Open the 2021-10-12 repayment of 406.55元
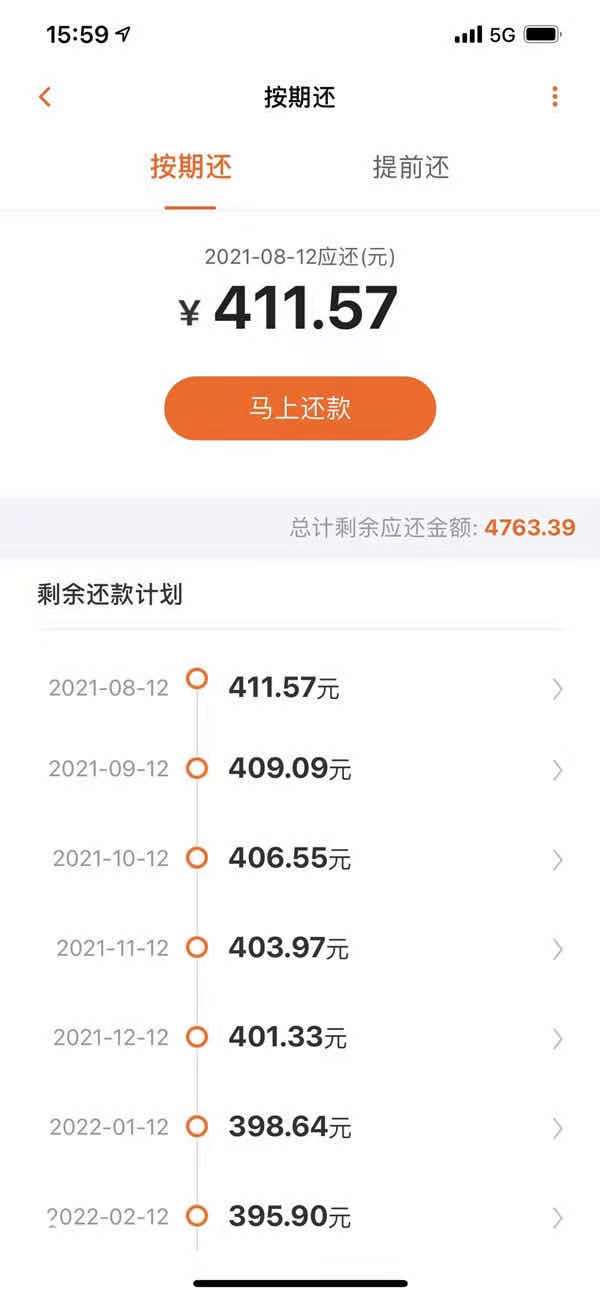This screenshot has width=600, height=1298. (300, 858)
